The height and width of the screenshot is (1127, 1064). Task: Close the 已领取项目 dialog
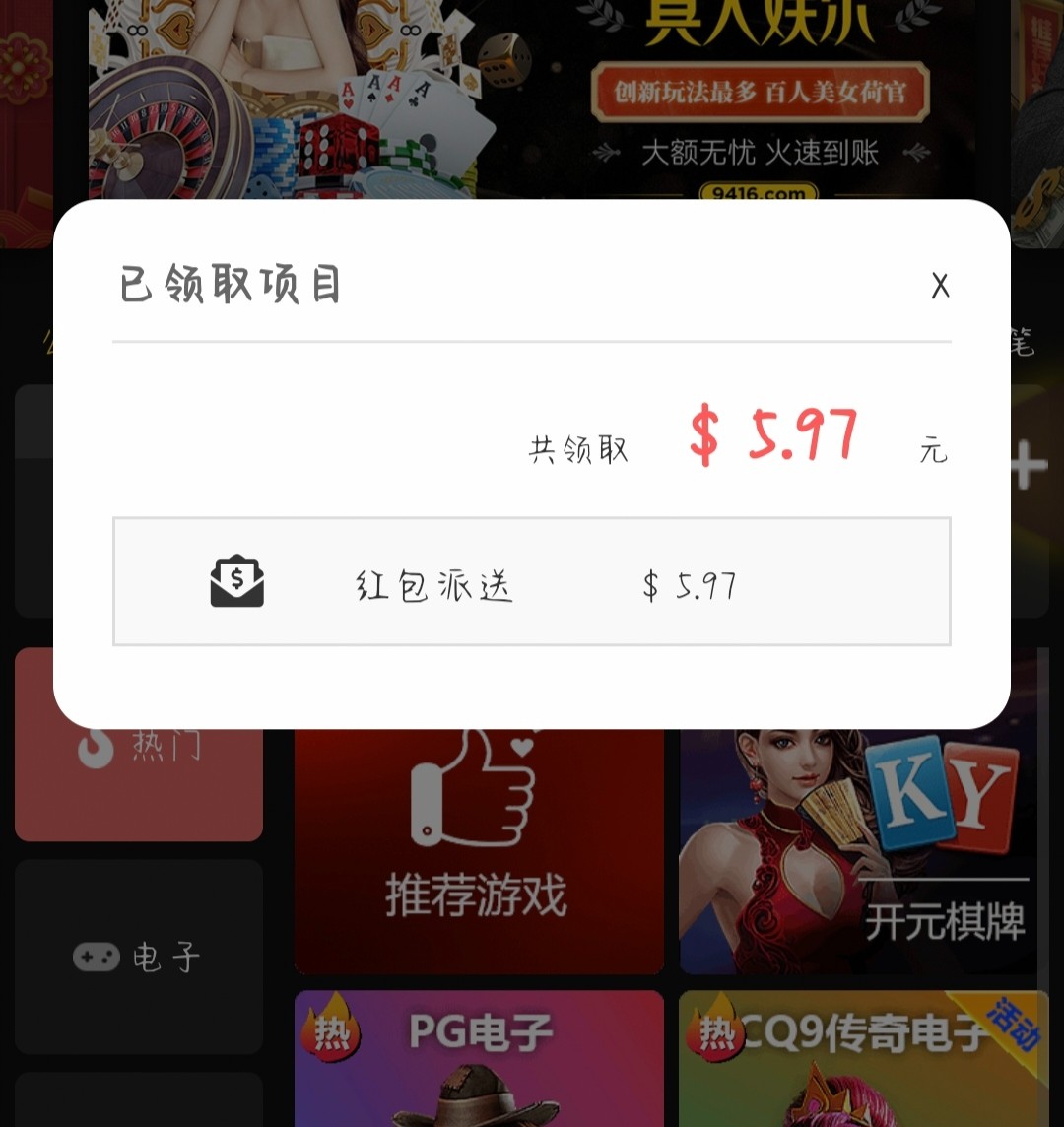[x=940, y=286]
